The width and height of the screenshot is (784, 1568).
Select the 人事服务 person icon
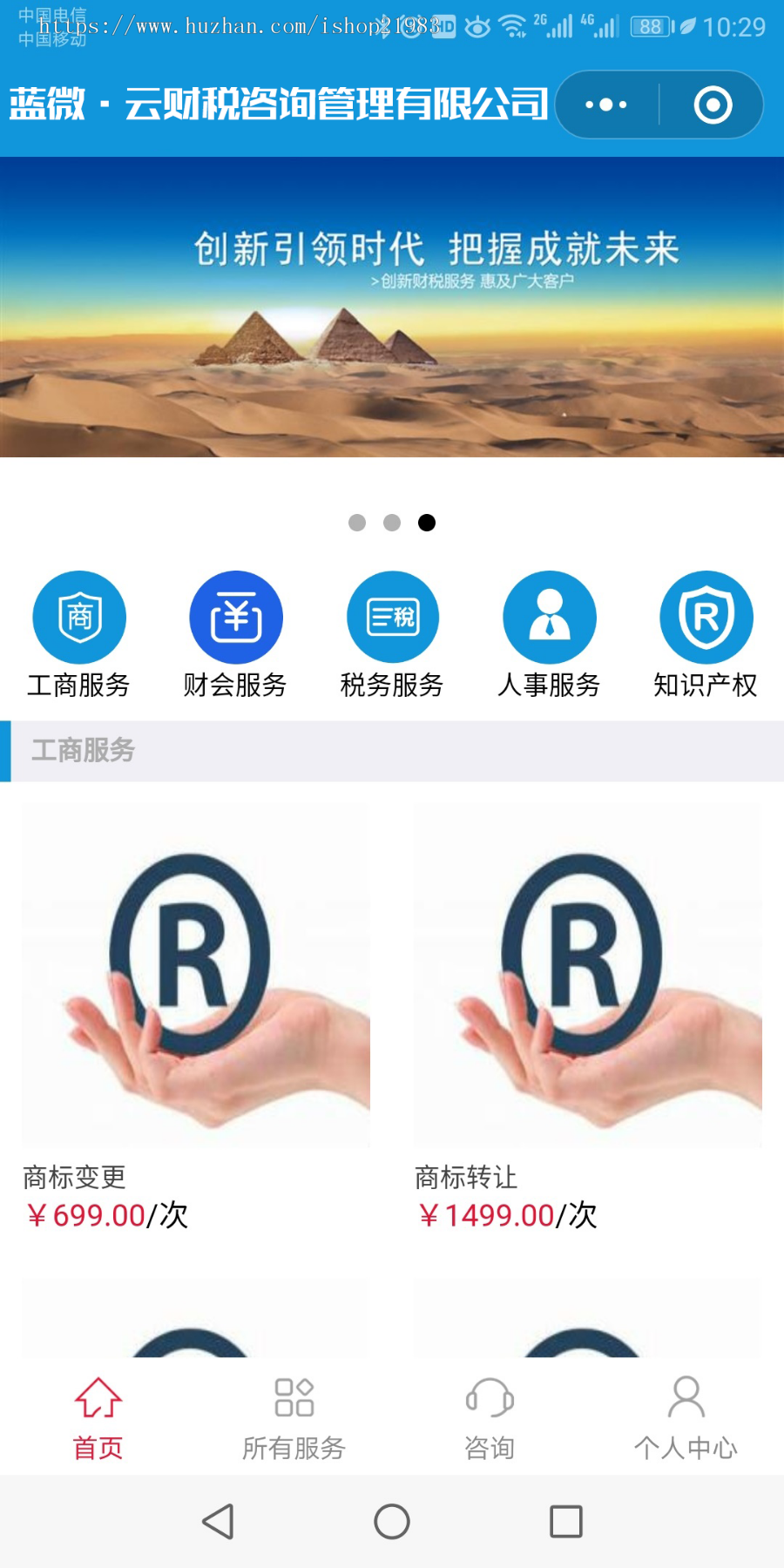tap(549, 616)
